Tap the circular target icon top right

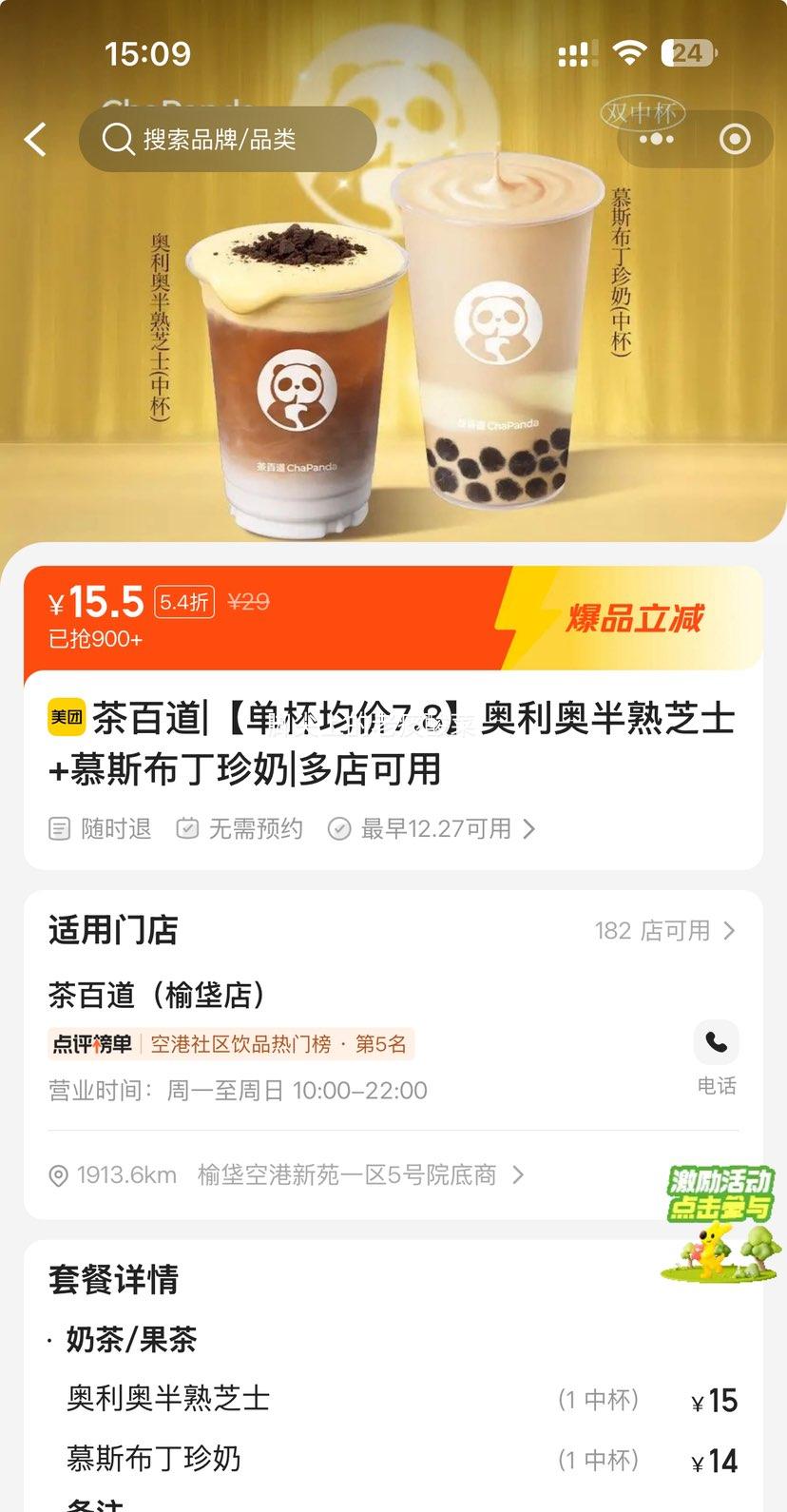pos(735,139)
